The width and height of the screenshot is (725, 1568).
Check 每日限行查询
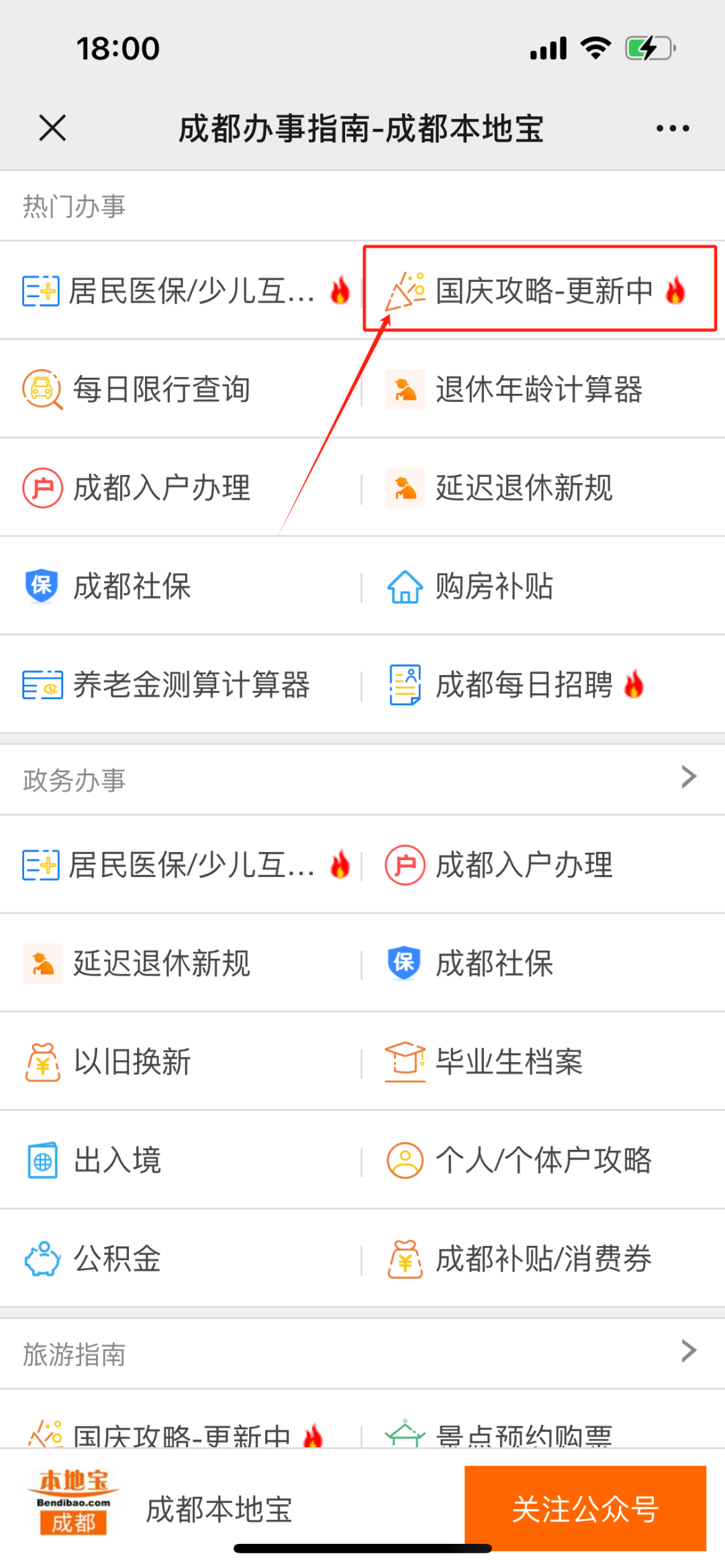[161, 389]
